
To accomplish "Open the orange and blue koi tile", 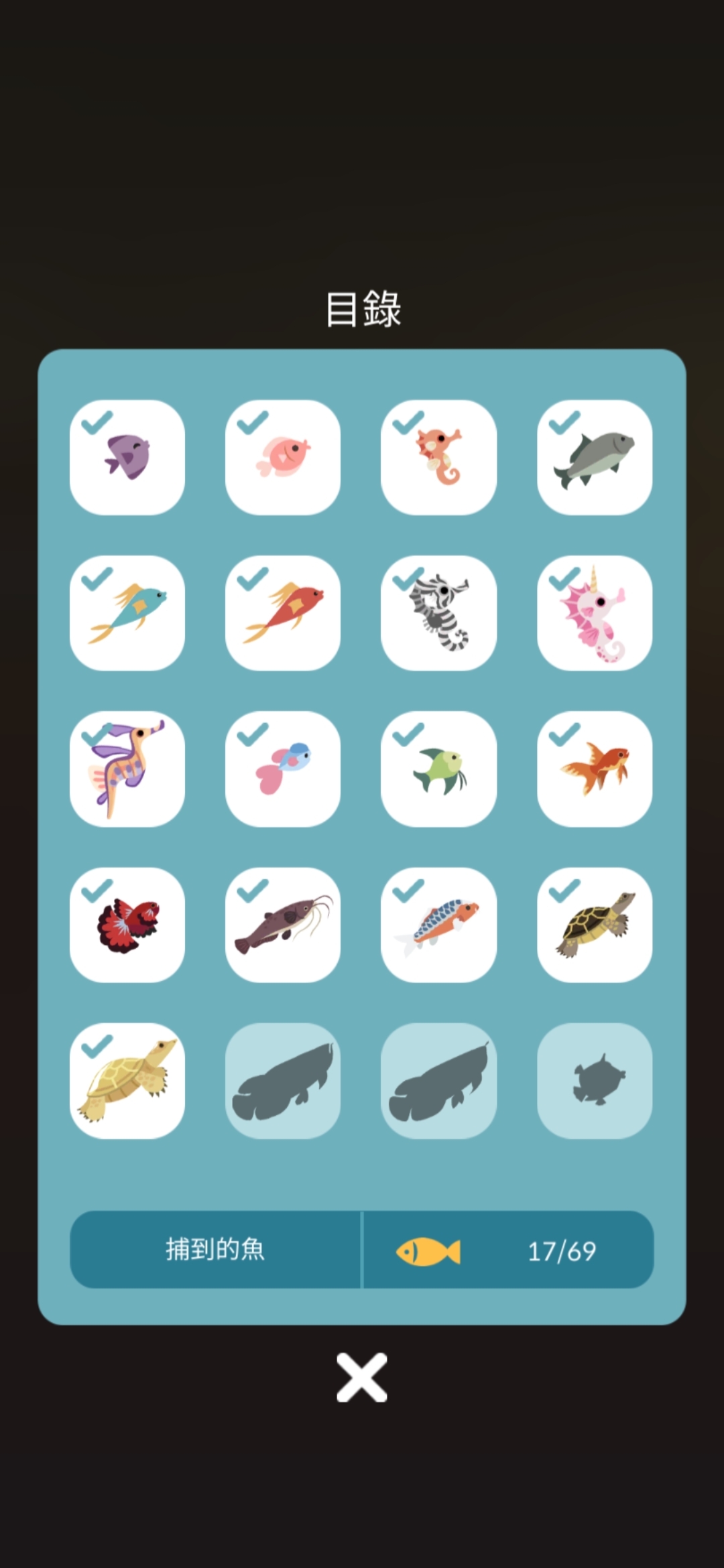I will point(438,925).
